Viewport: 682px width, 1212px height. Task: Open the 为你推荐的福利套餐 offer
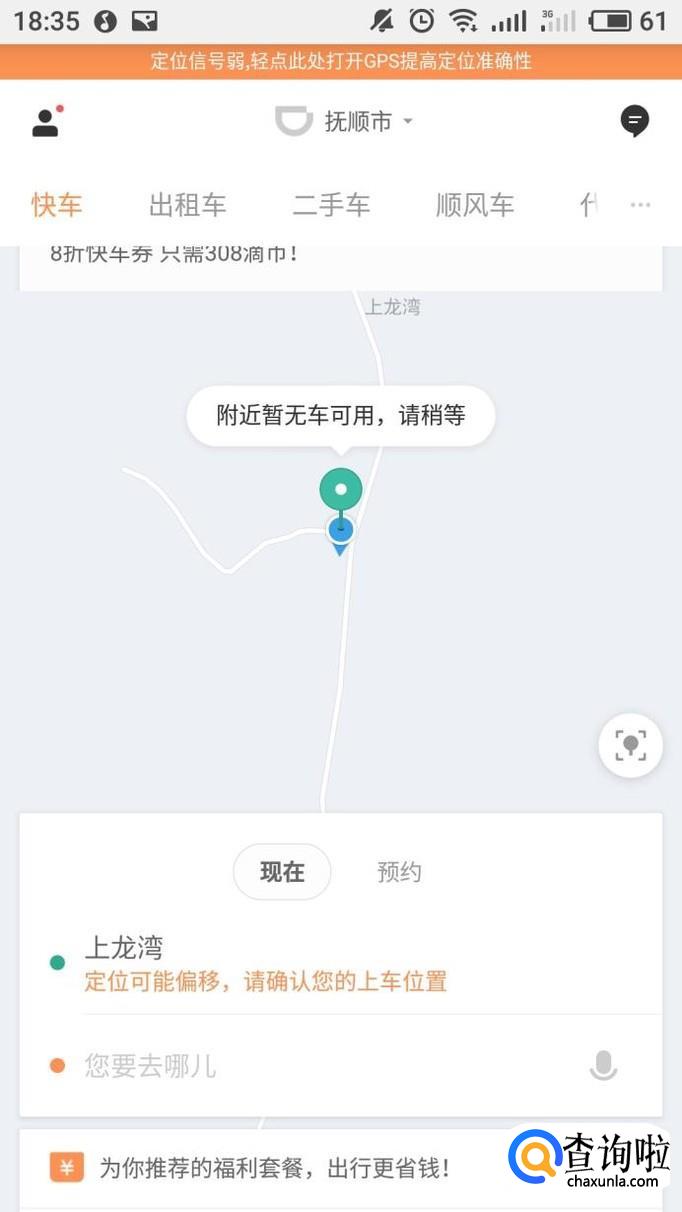pos(275,1167)
